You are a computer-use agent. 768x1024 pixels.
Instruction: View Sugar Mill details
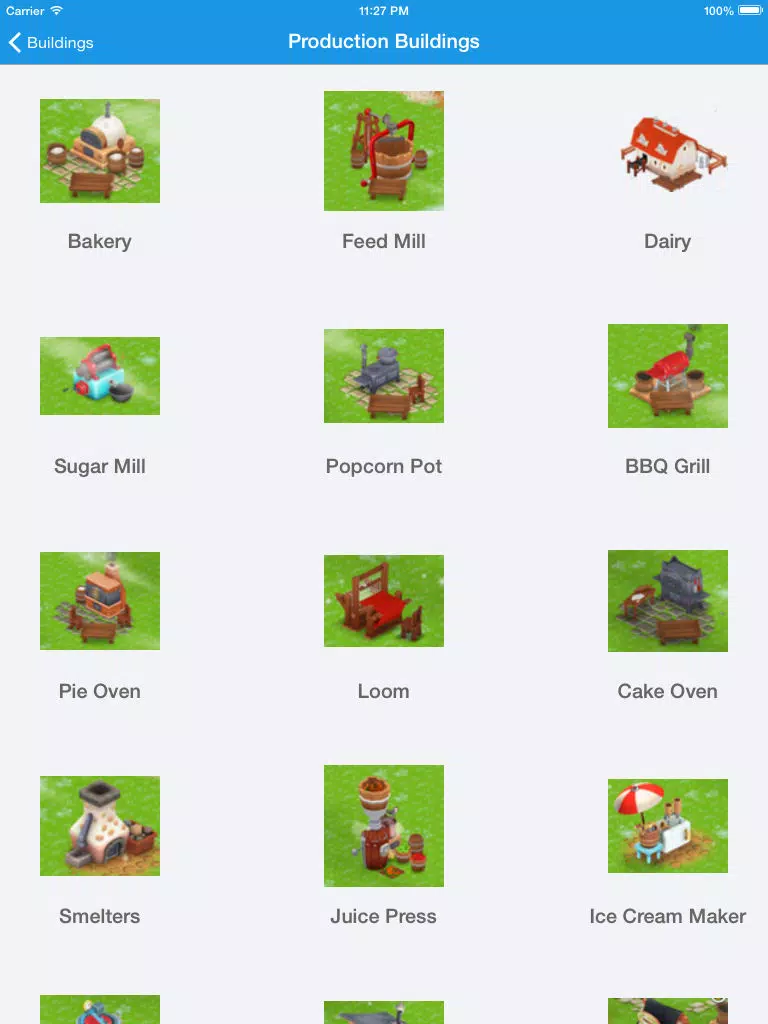click(100, 376)
